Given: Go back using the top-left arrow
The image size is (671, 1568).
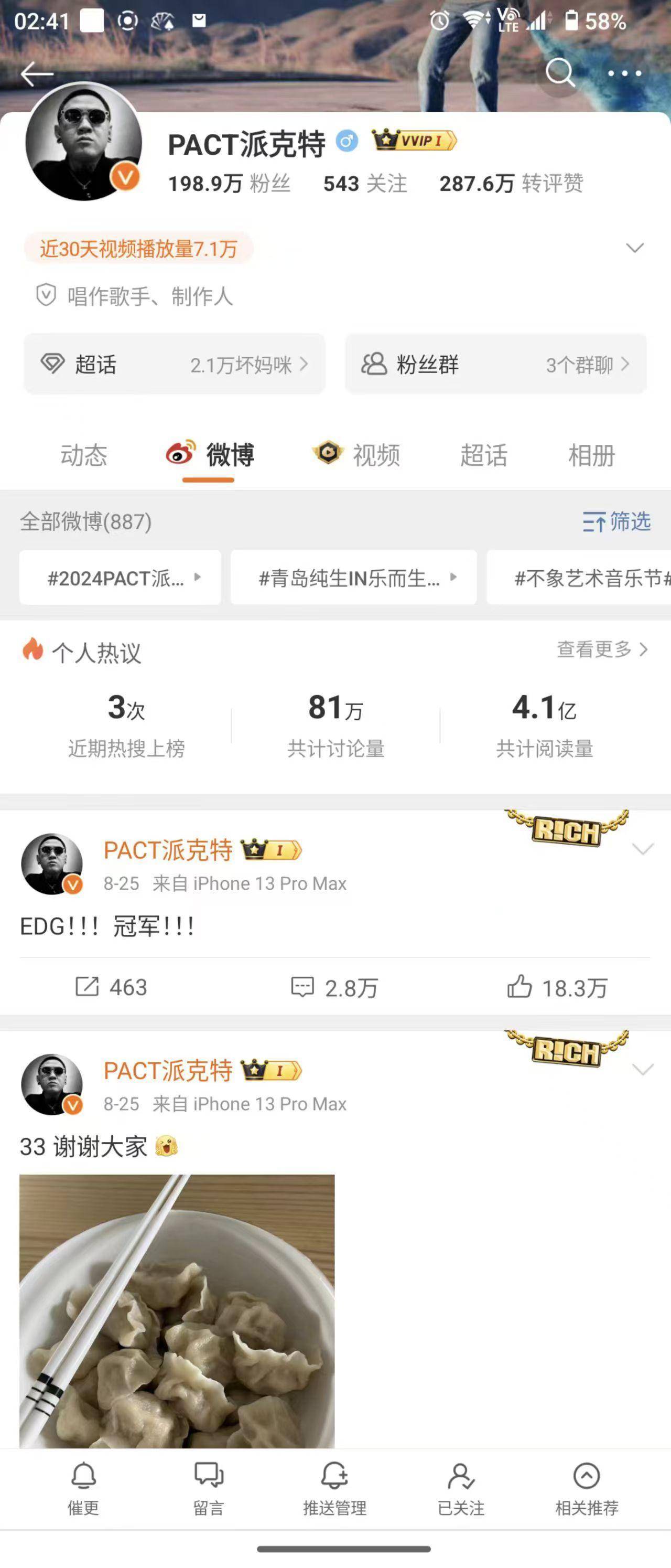Looking at the screenshot, I should [x=37, y=74].
